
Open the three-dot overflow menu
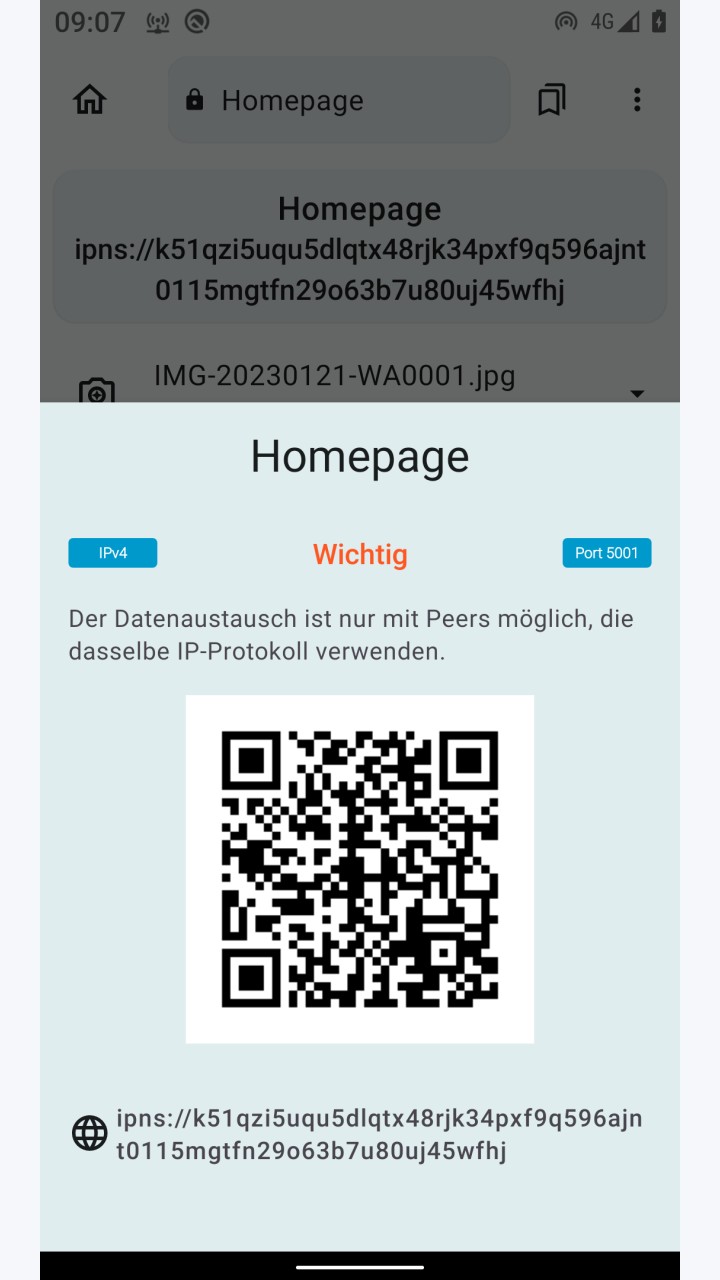(x=637, y=100)
